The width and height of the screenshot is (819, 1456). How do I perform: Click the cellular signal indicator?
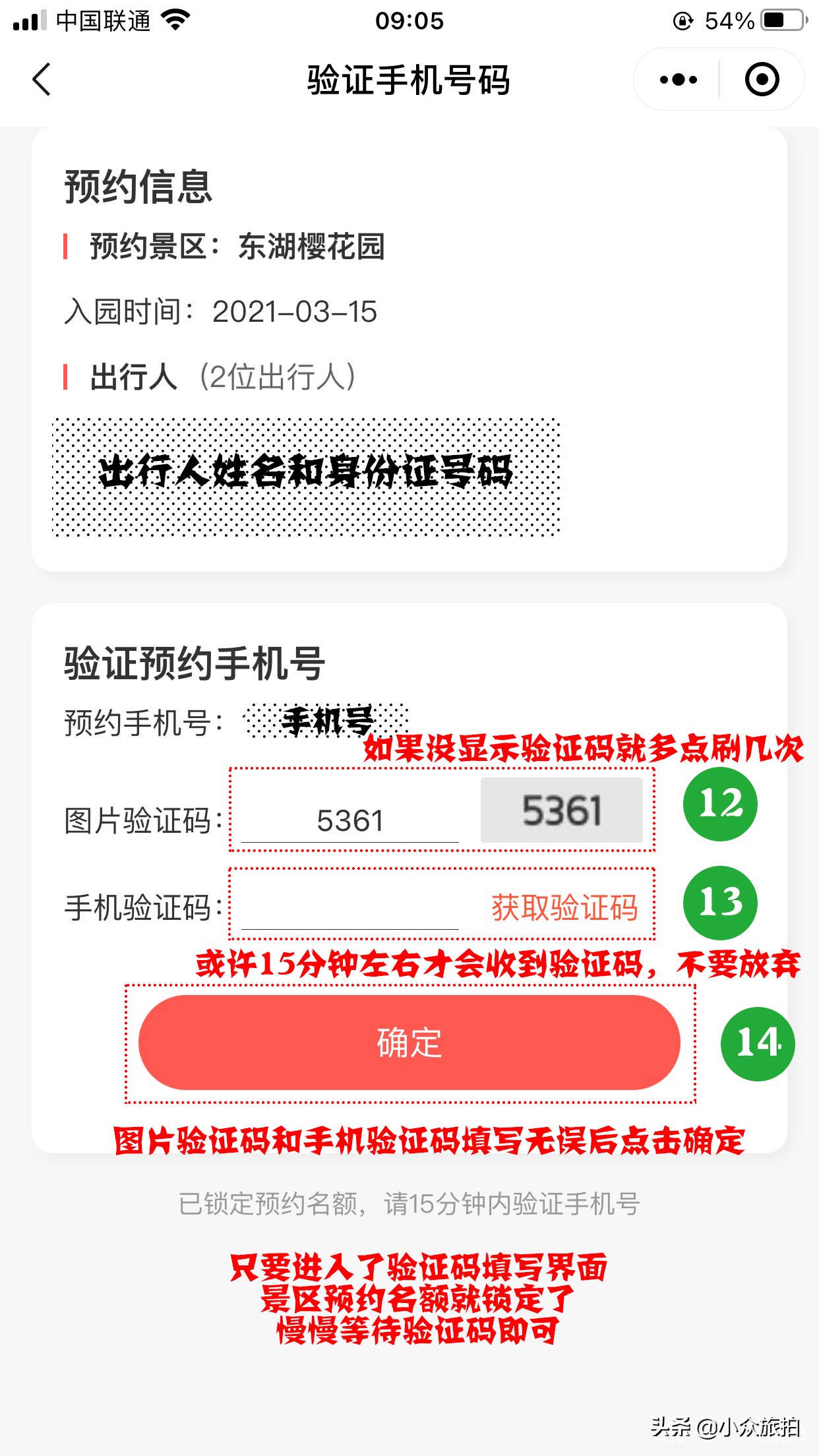(x=29, y=20)
